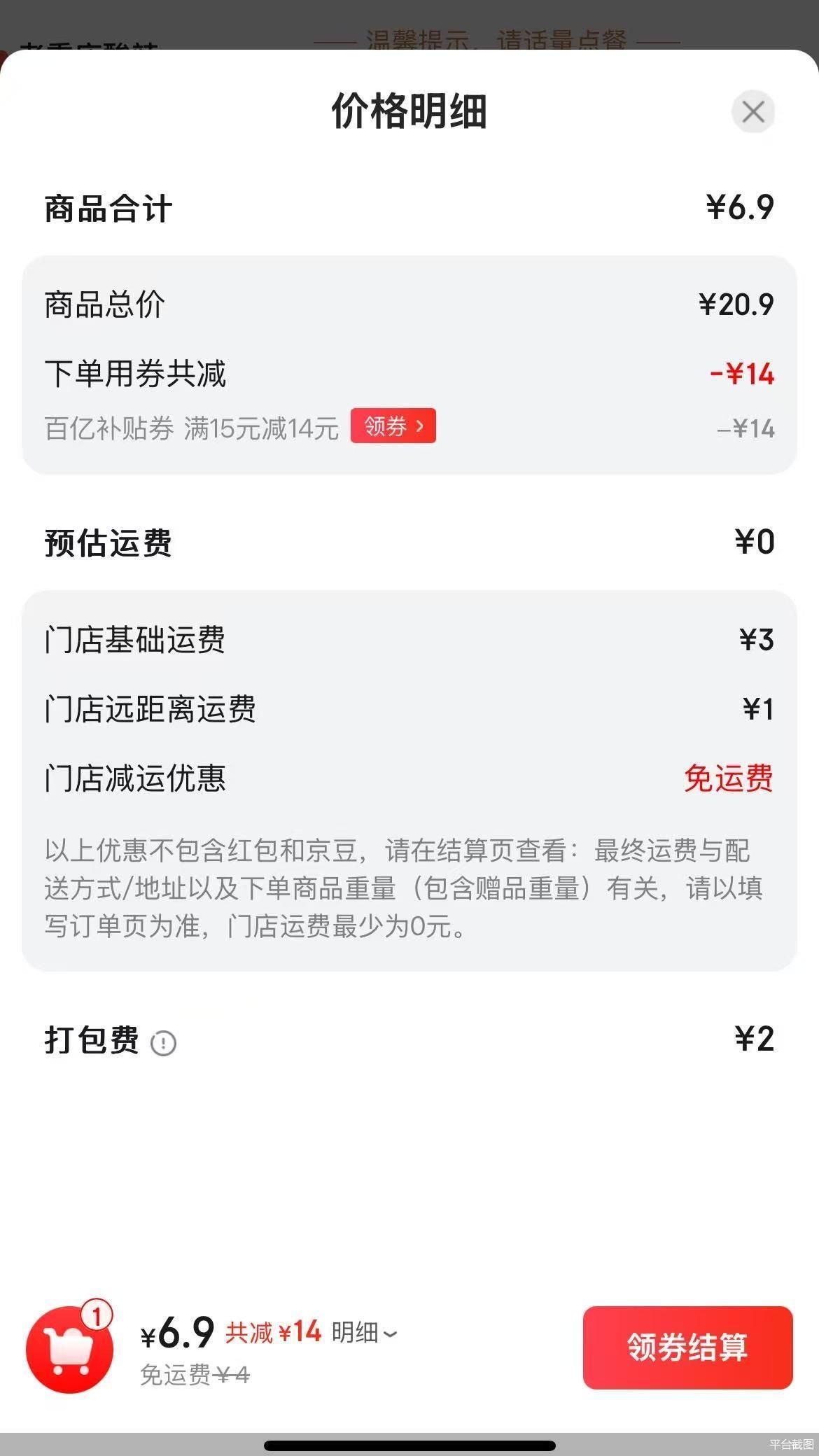Tap the strikethrough 免运费¥4 note

[x=193, y=1372]
